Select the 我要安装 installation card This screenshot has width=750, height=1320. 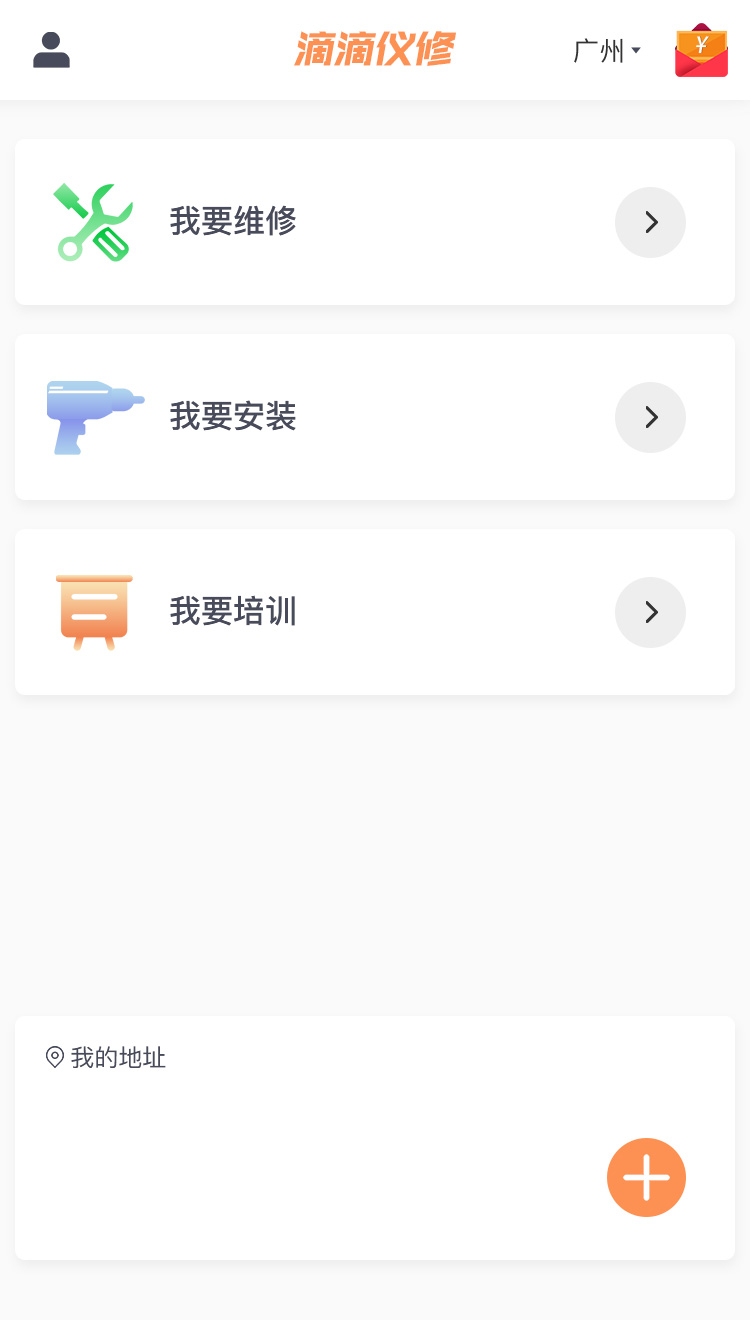coord(375,417)
